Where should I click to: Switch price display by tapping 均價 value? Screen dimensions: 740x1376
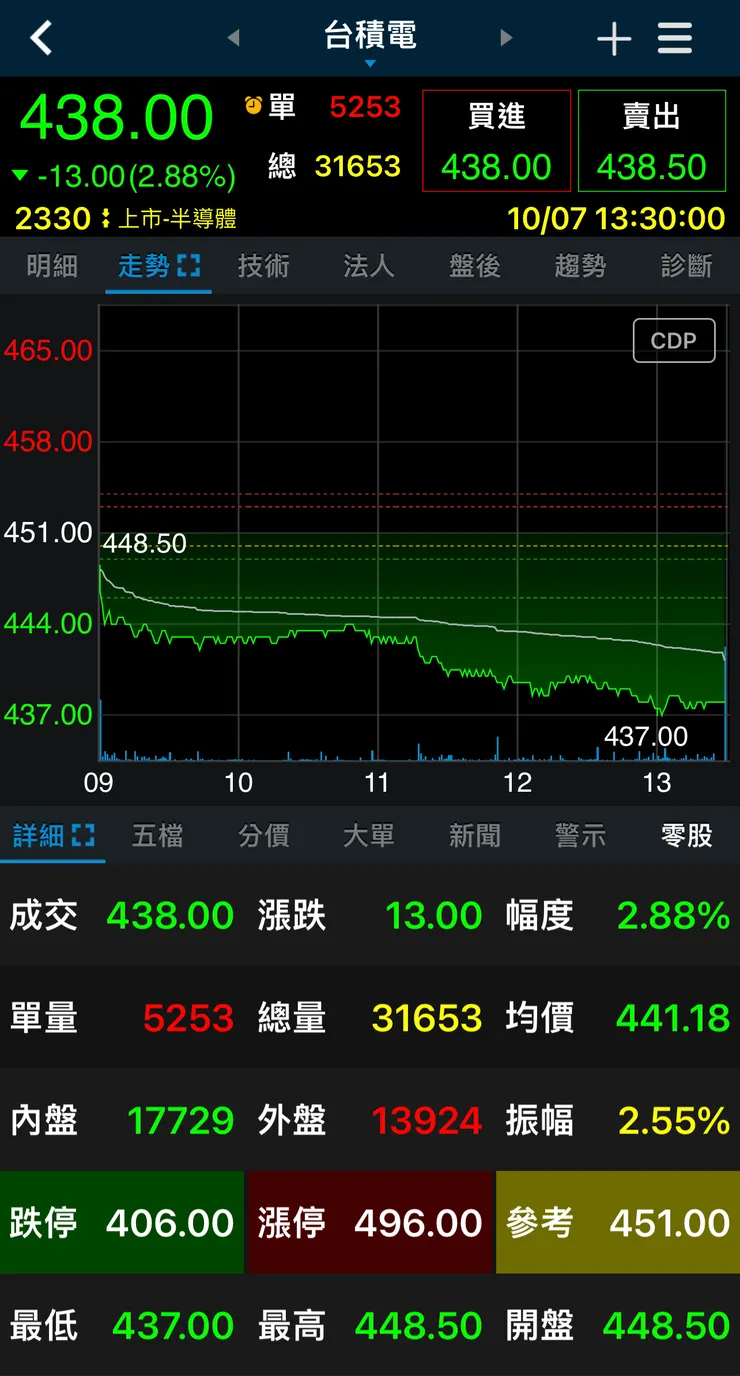tap(673, 1018)
